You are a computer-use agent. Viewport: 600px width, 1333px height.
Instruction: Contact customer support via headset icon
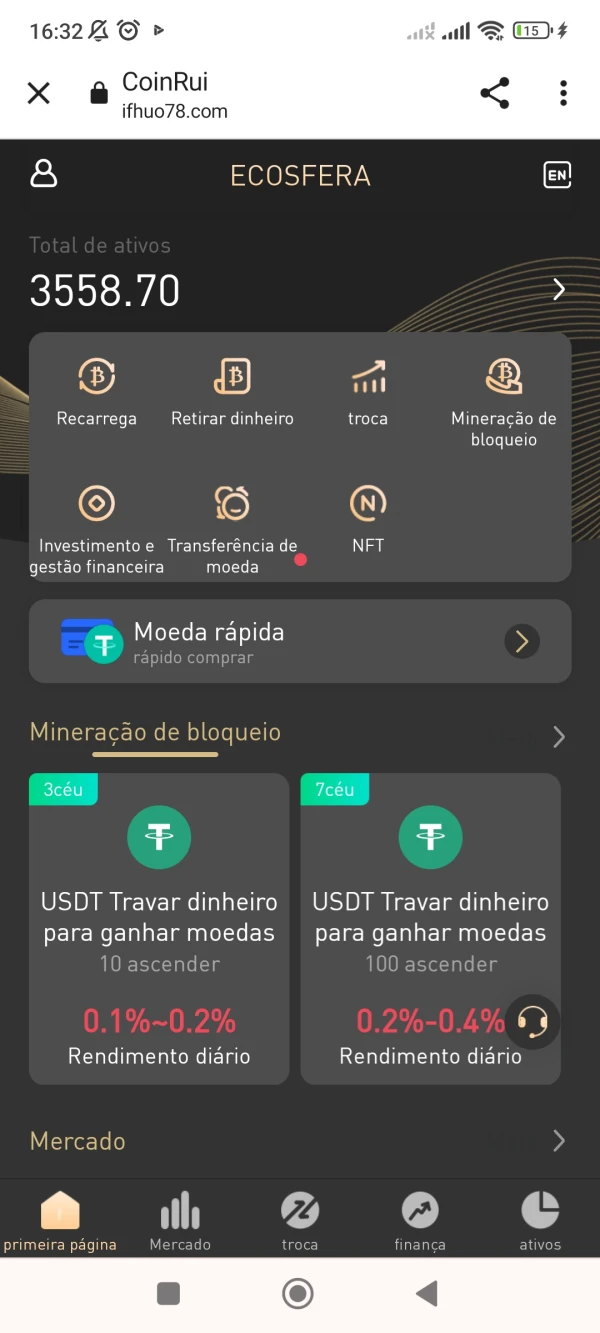(532, 1021)
